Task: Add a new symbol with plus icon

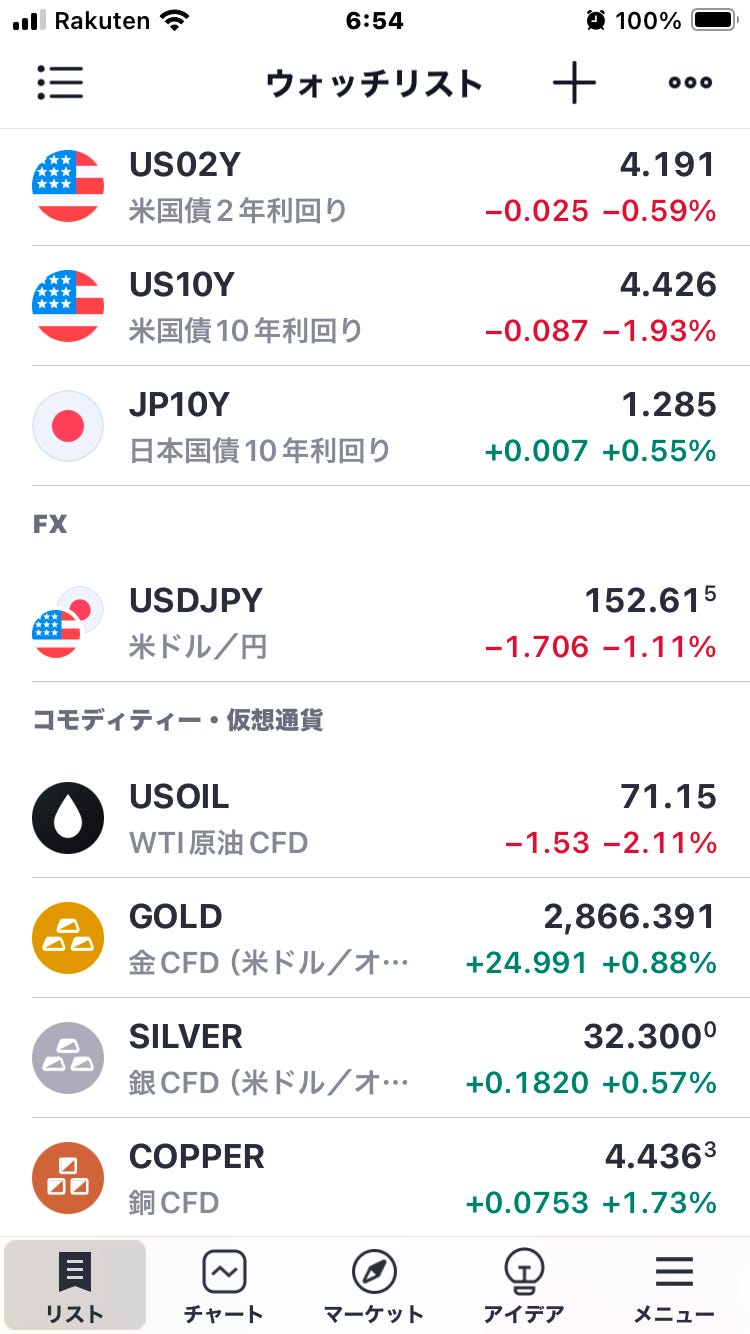Action: [x=574, y=83]
